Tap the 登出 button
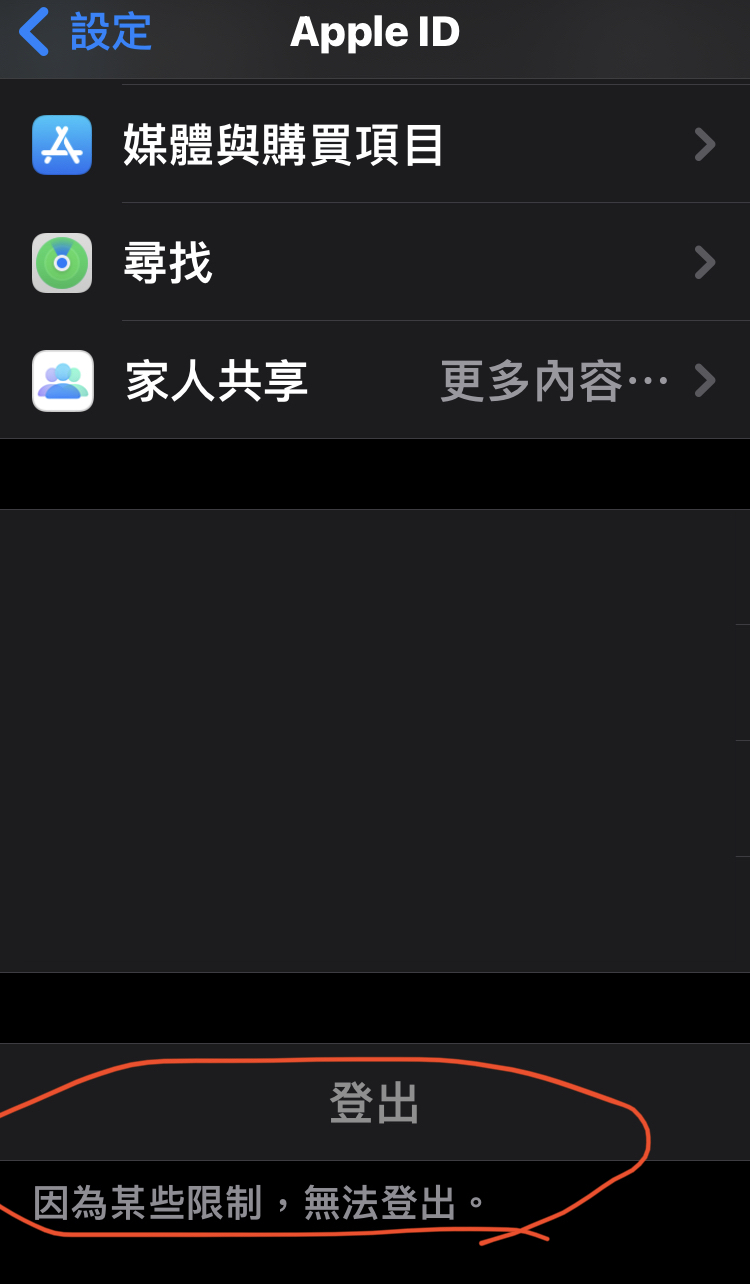 pyautogui.click(x=374, y=1103)
